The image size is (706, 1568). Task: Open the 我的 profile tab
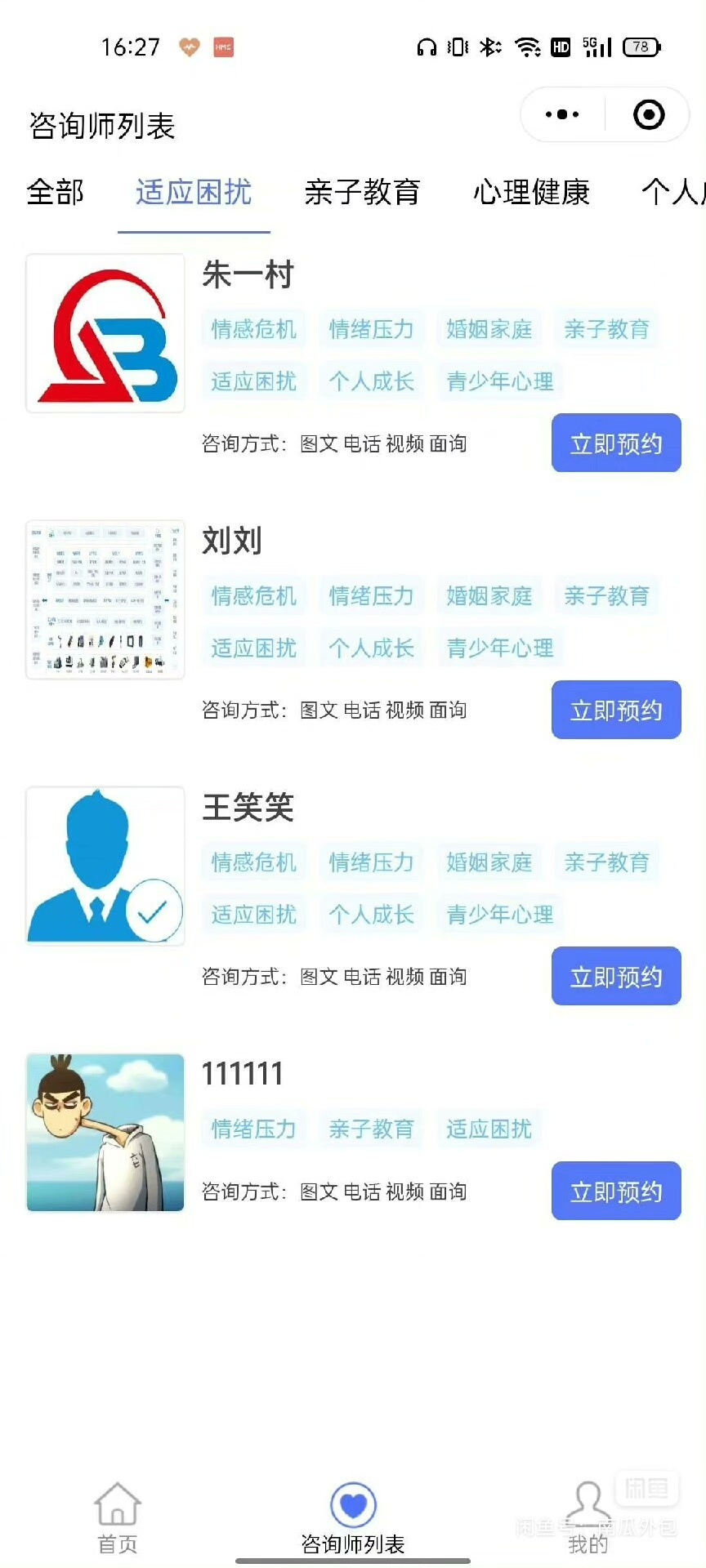pyautogui.click(x=588, y=1518)
